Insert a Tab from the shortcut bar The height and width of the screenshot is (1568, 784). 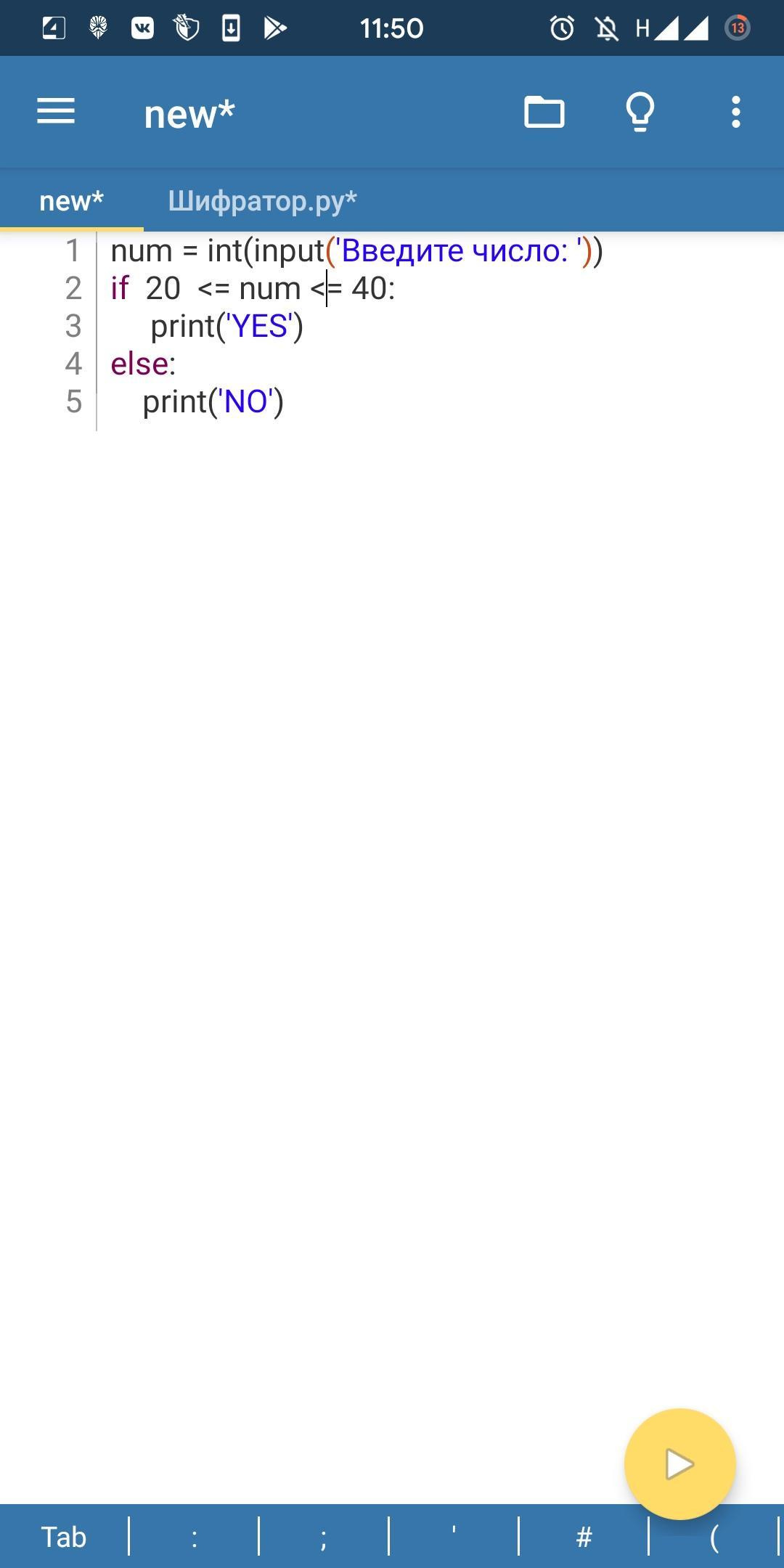[x=64, y=1538]
